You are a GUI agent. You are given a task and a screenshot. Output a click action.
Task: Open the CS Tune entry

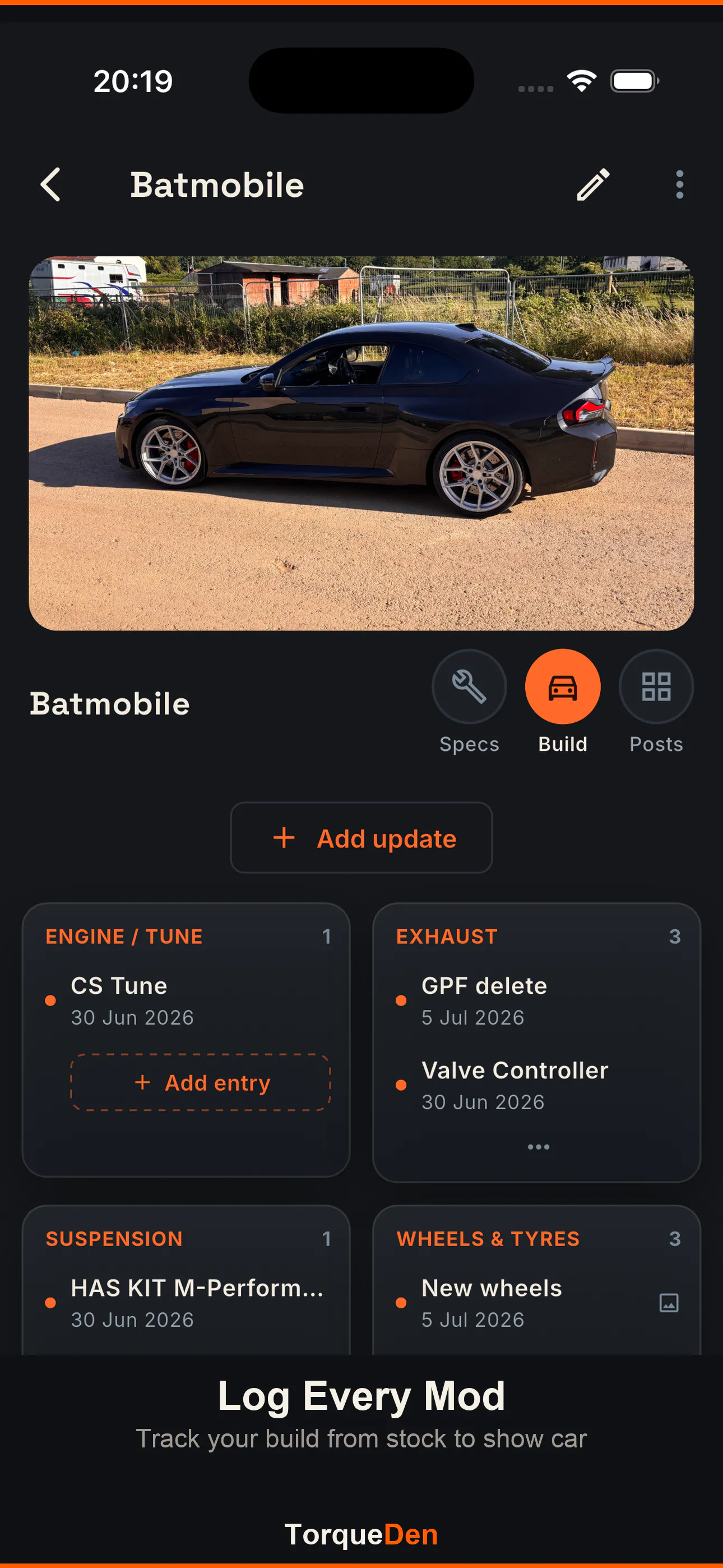click(186, 1000)
